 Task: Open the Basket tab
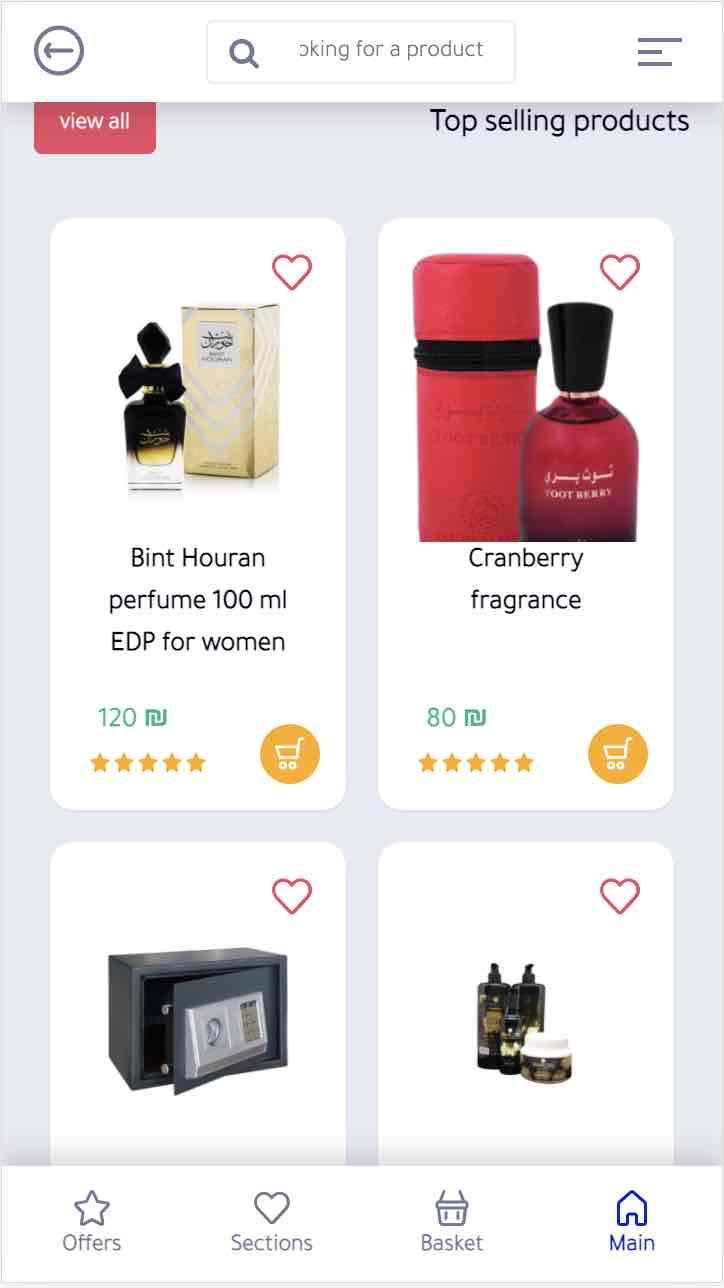[x=452, y=1222]
